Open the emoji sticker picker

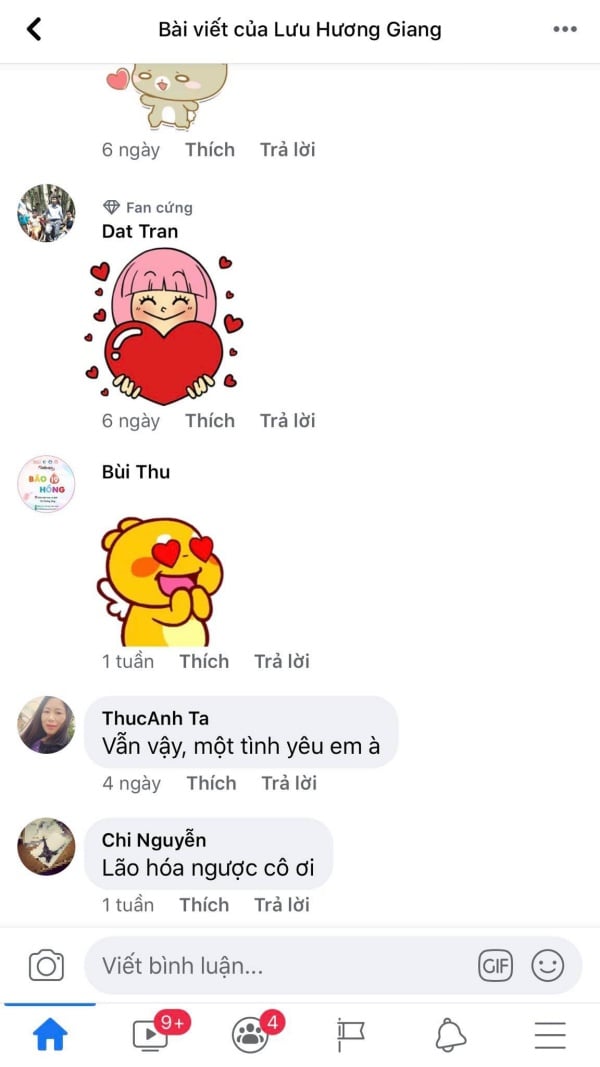(548, 966)
